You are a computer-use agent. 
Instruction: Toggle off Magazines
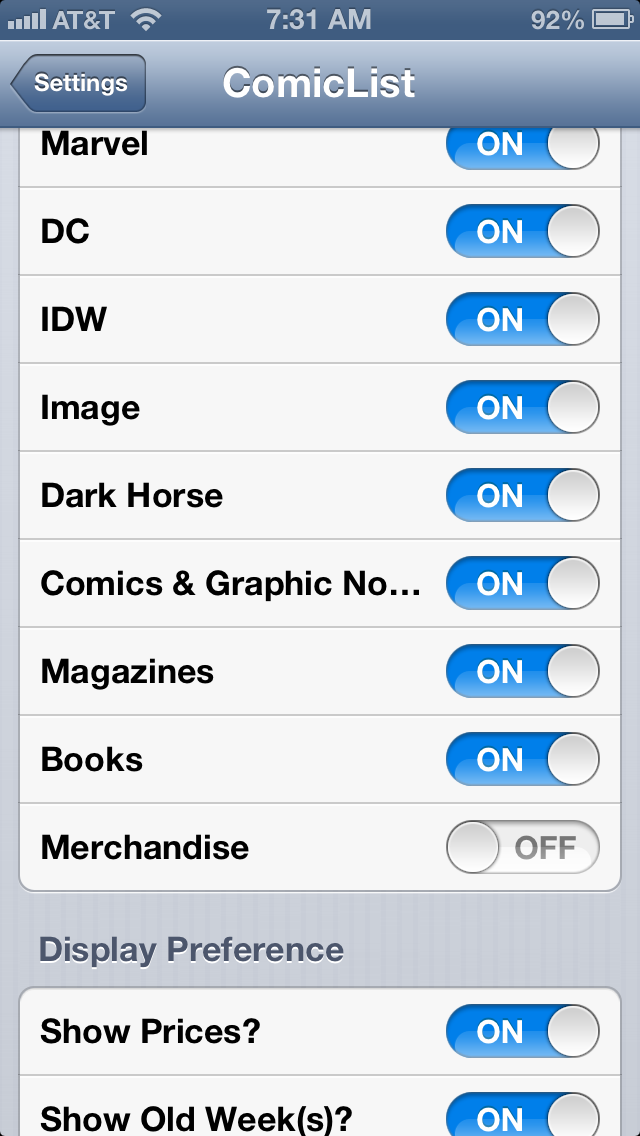523,671
